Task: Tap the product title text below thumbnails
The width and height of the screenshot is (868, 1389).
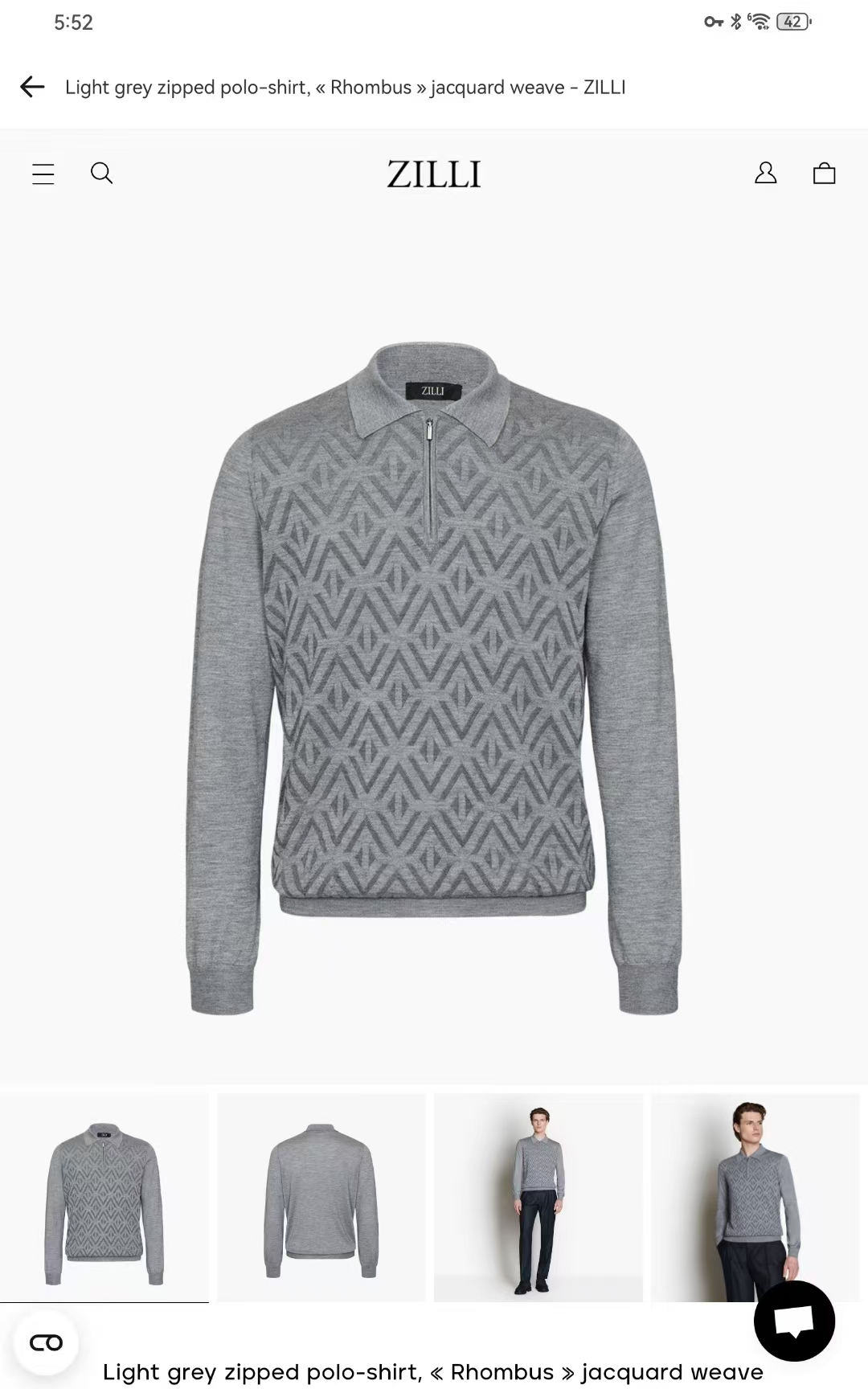Action: click(x=434, y=1372)
